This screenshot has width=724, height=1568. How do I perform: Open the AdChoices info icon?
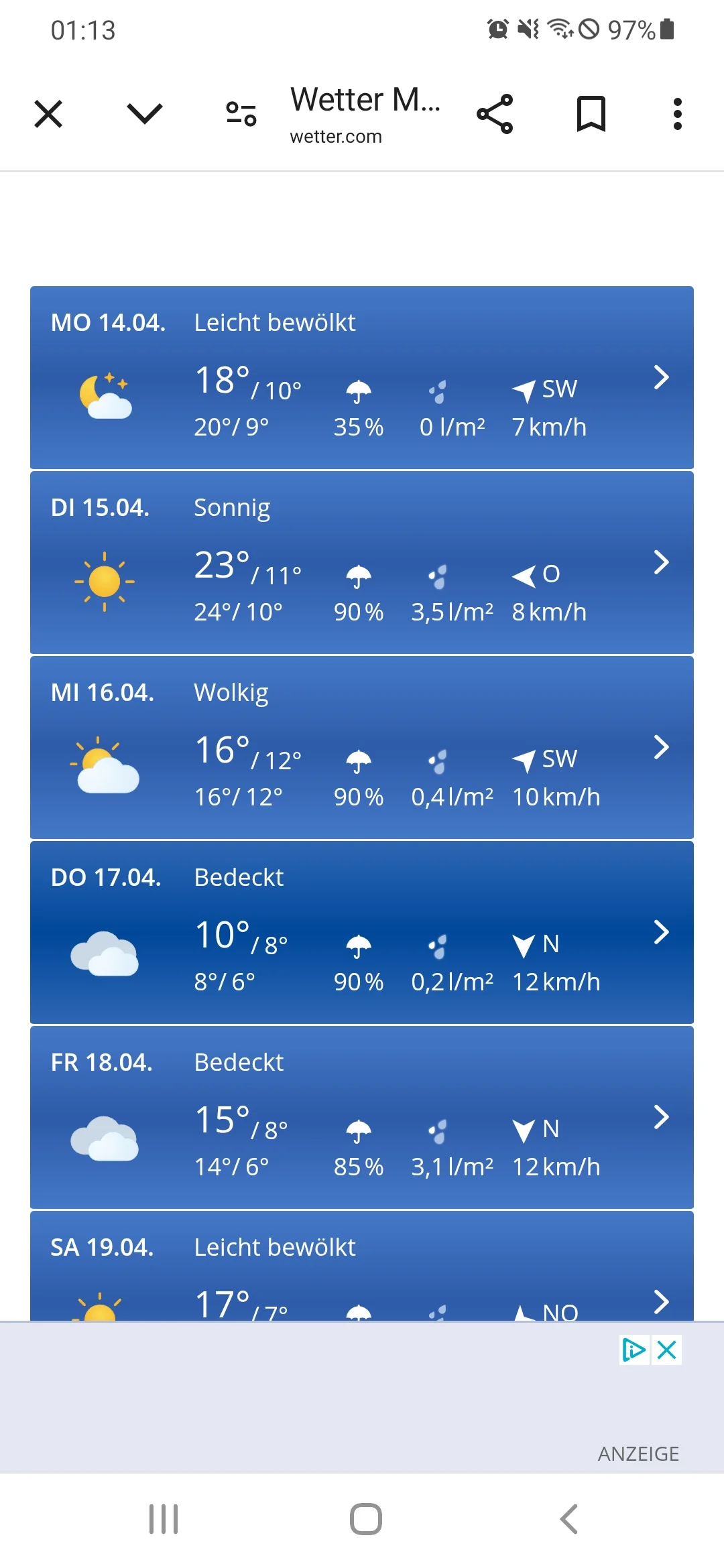point(634,1350)
